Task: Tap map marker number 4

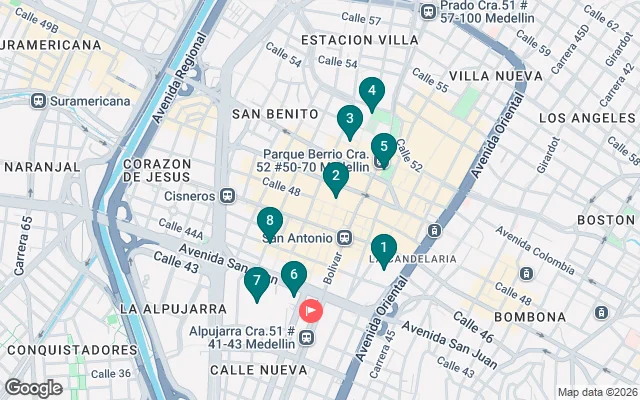Action: point(372,92)
